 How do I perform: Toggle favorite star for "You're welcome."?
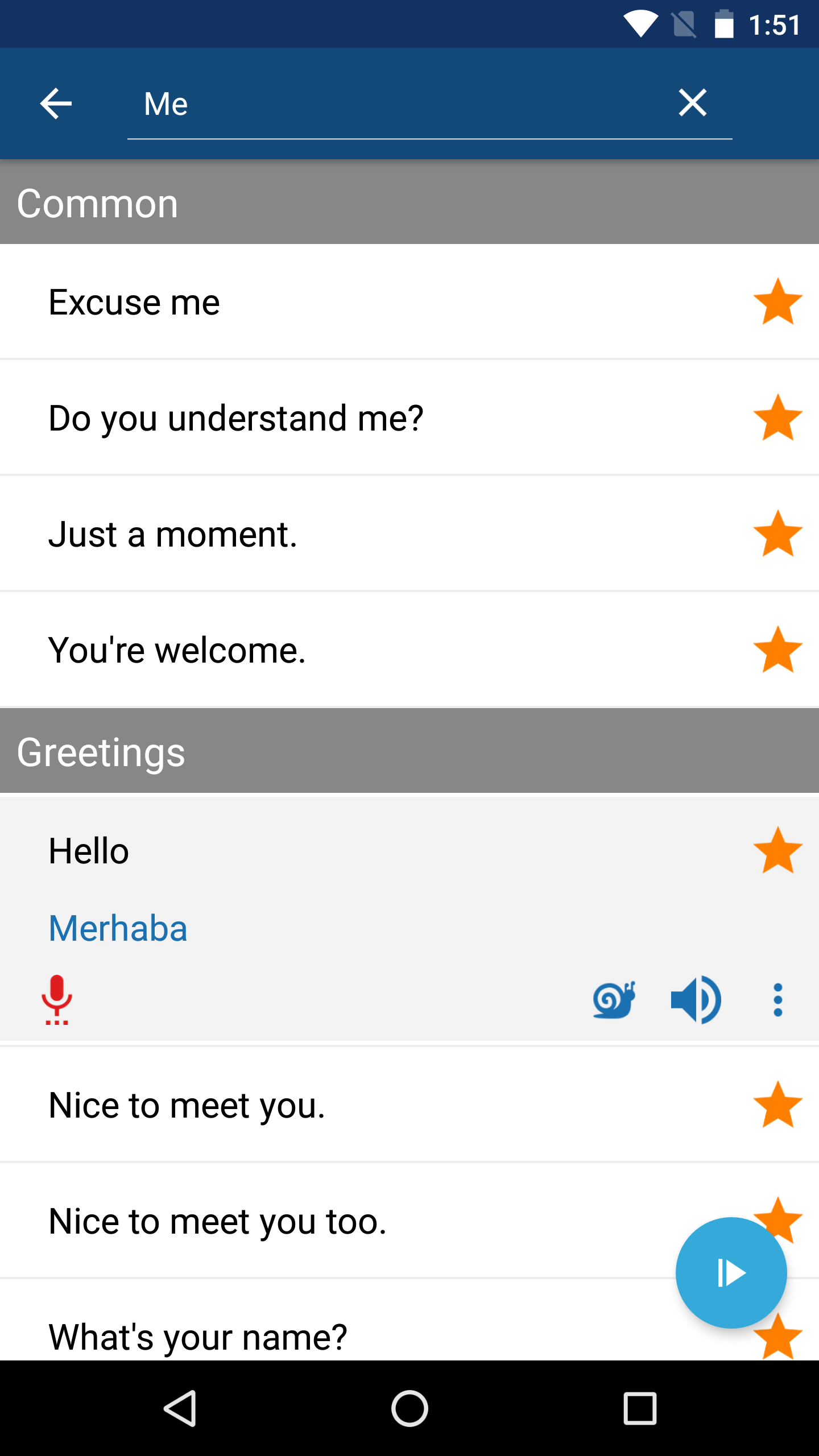[777, 650]
